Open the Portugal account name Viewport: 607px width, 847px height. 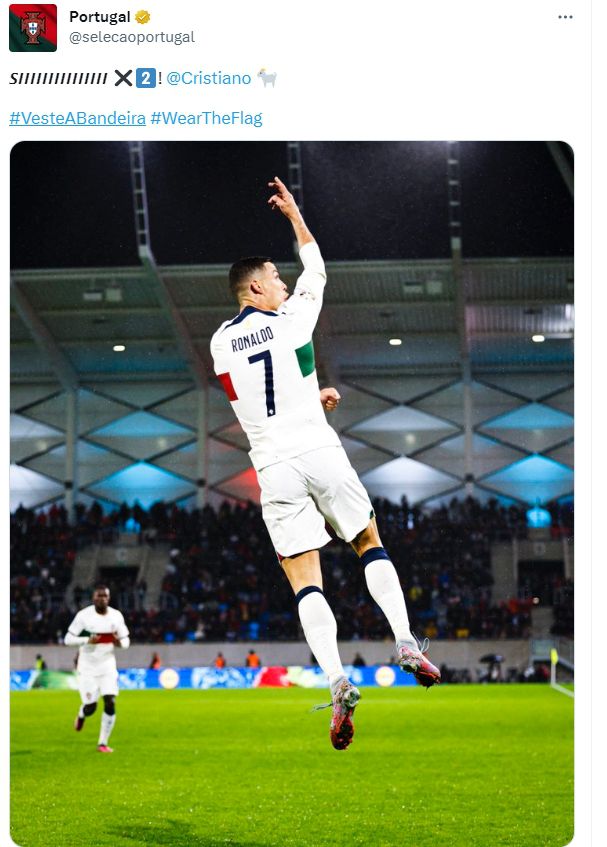pos(100,17)
